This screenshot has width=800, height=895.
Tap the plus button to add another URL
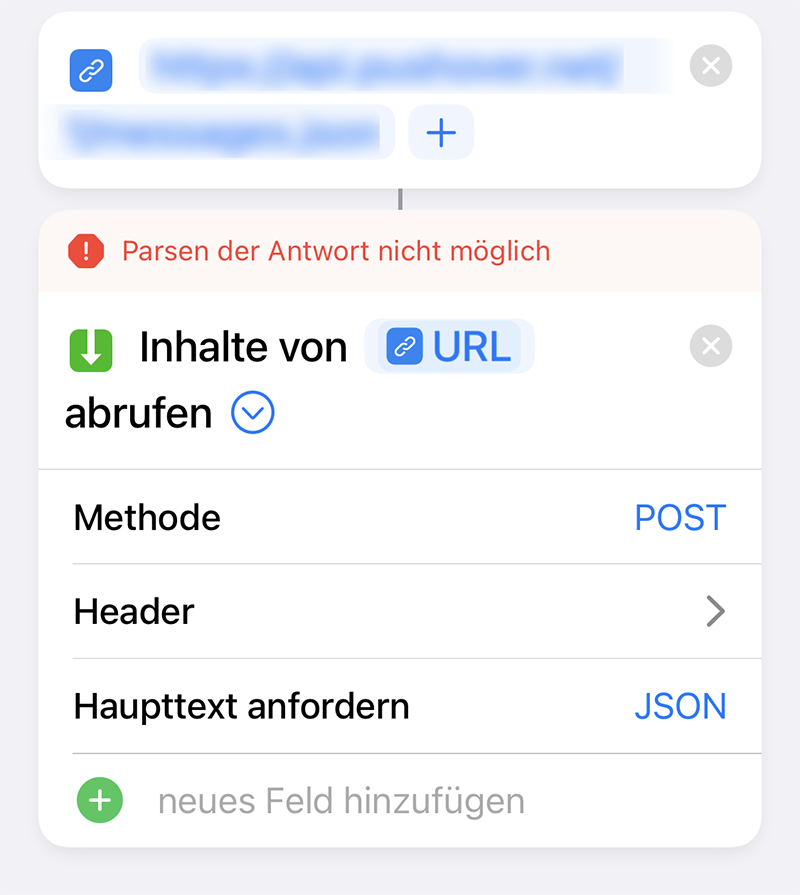click(441, 132)
